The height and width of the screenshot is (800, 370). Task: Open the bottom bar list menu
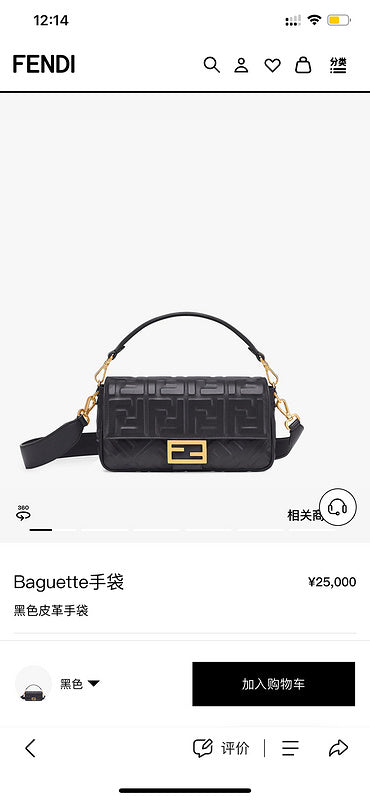pos(290,748)
